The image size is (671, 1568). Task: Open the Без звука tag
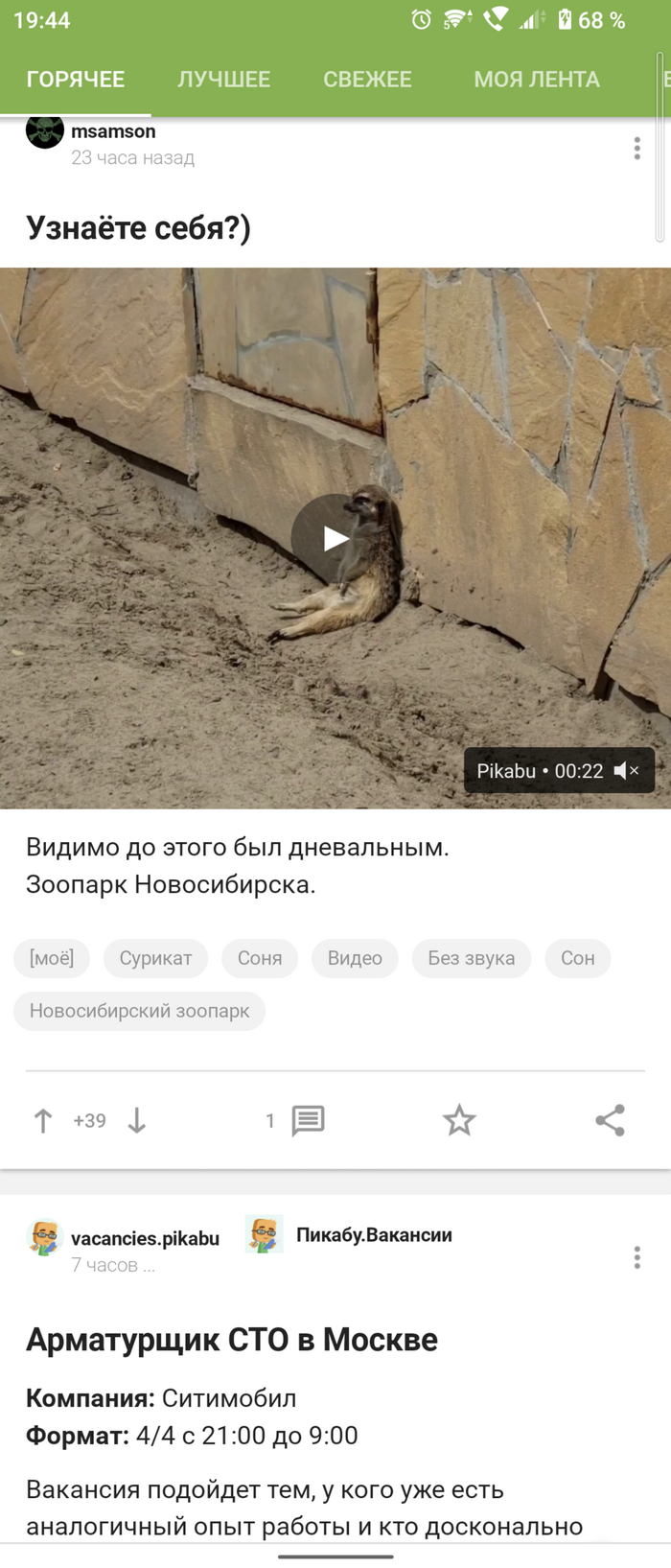[471, 958]
